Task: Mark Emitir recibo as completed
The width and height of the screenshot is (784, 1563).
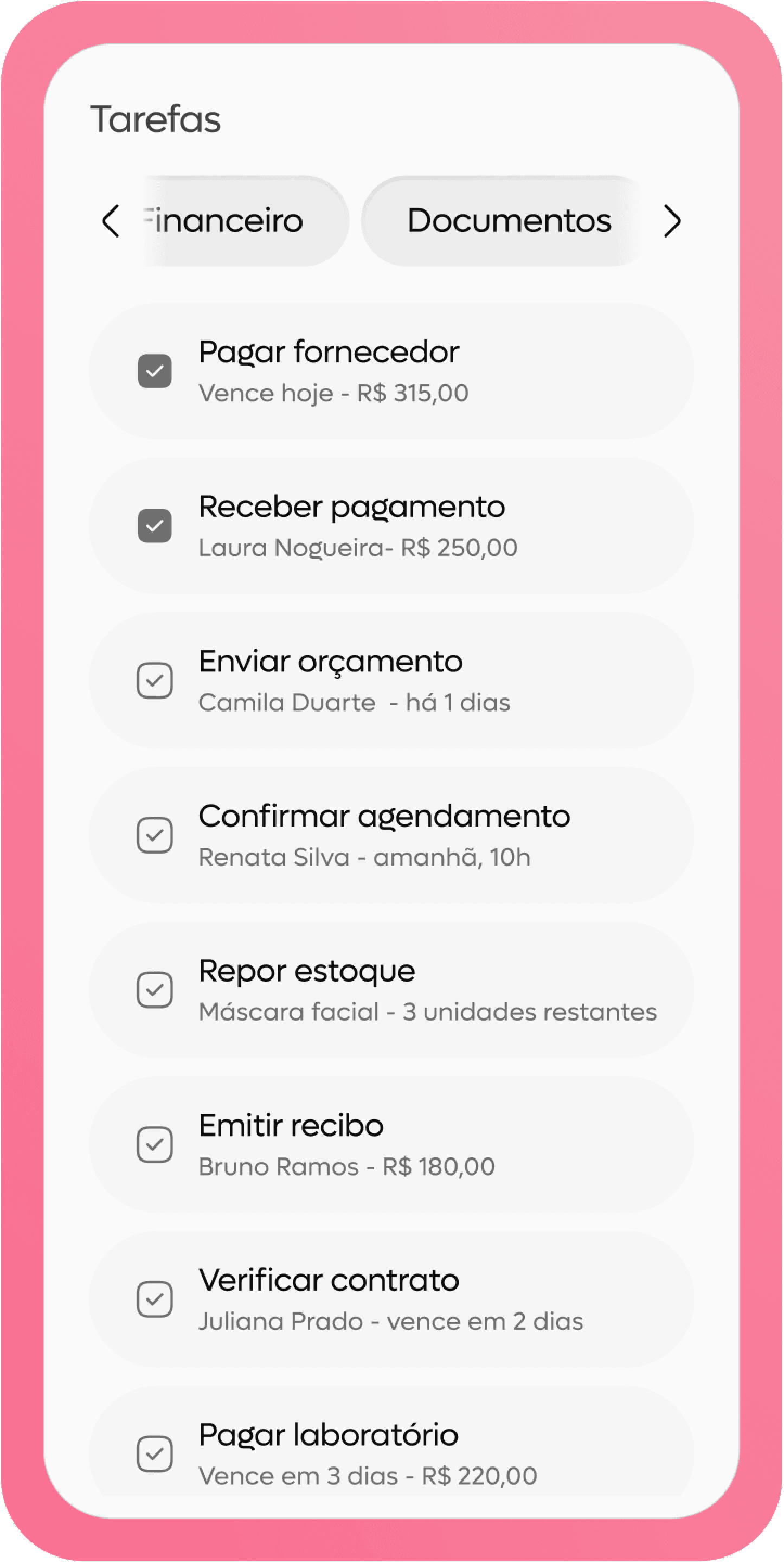Action: (x=155, y=1144)
